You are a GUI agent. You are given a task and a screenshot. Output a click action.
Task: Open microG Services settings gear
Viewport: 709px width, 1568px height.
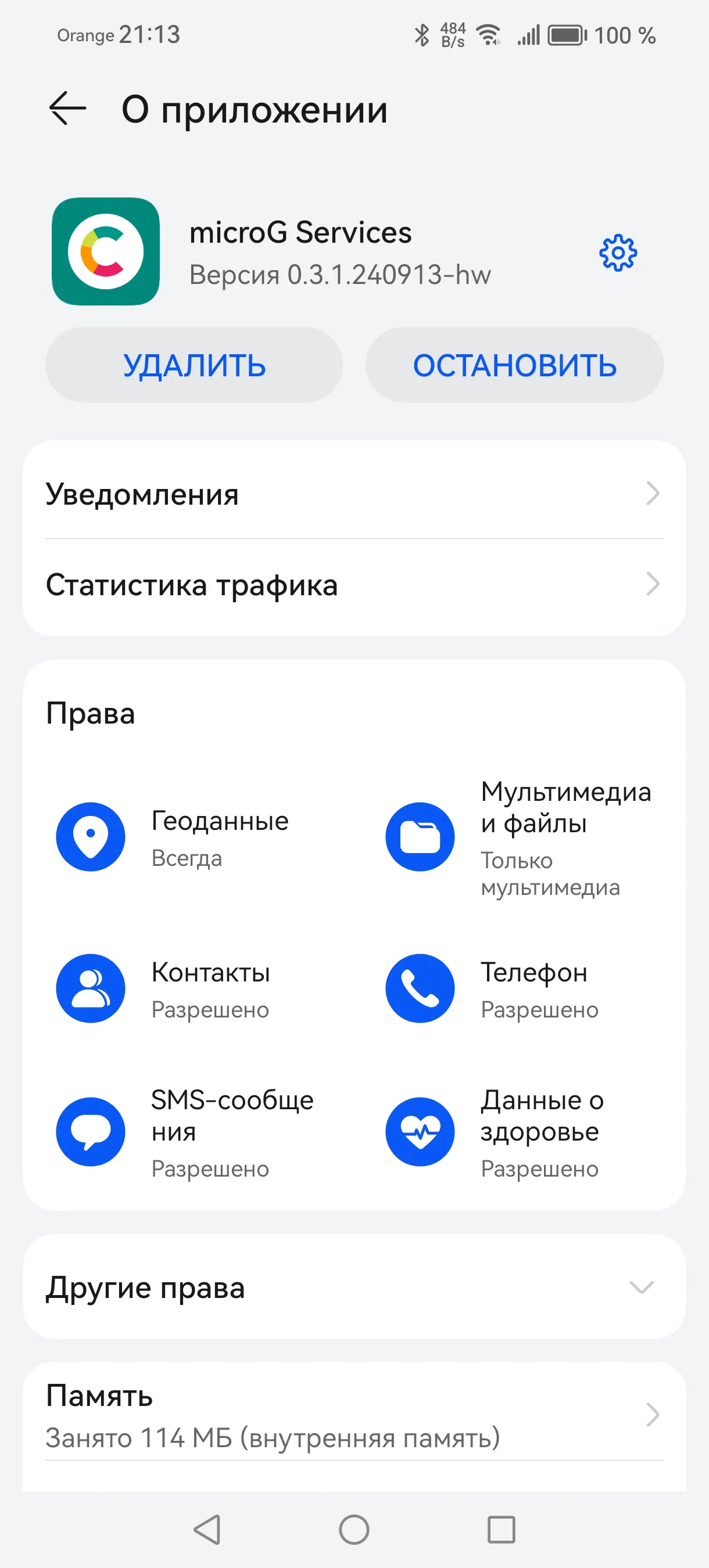(618, 253)
